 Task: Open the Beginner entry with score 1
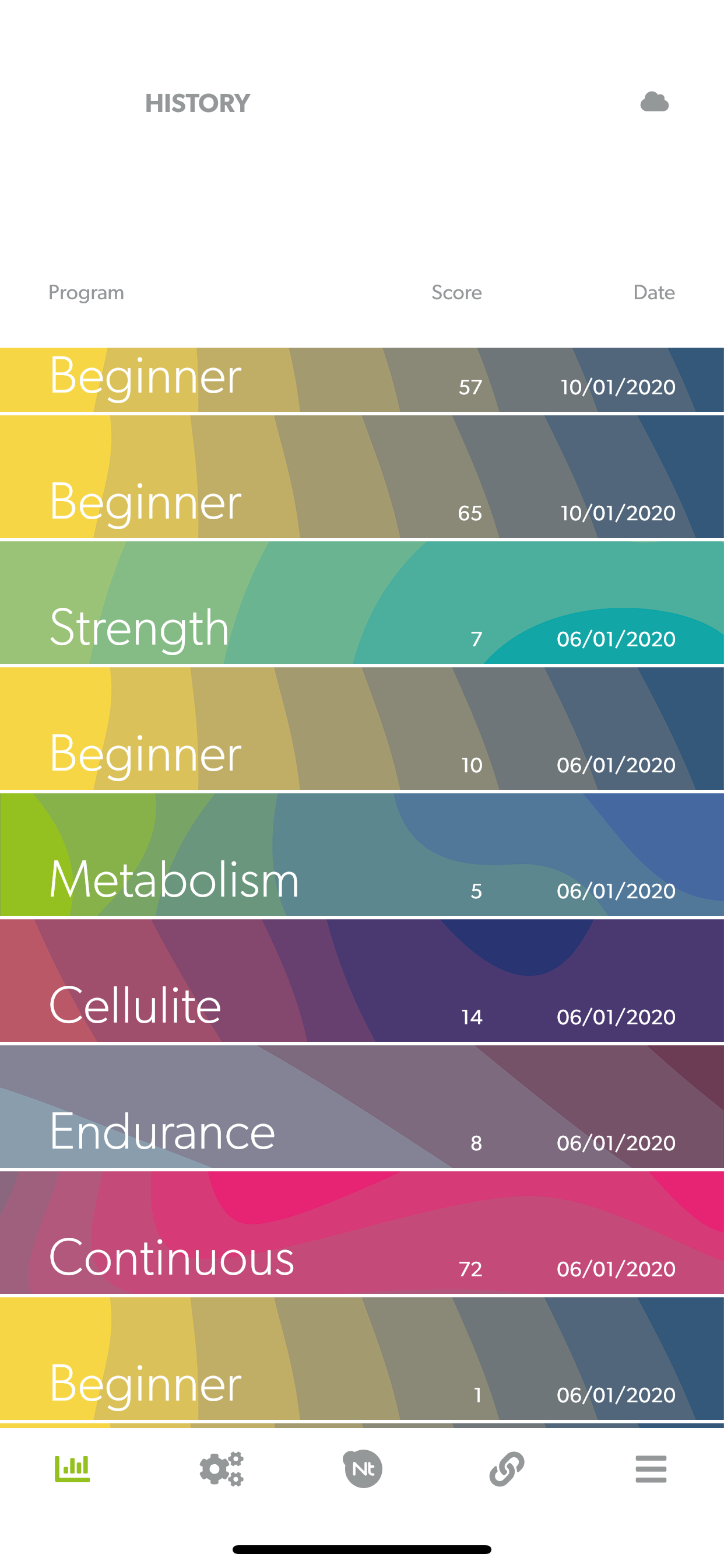(361, 1360)
